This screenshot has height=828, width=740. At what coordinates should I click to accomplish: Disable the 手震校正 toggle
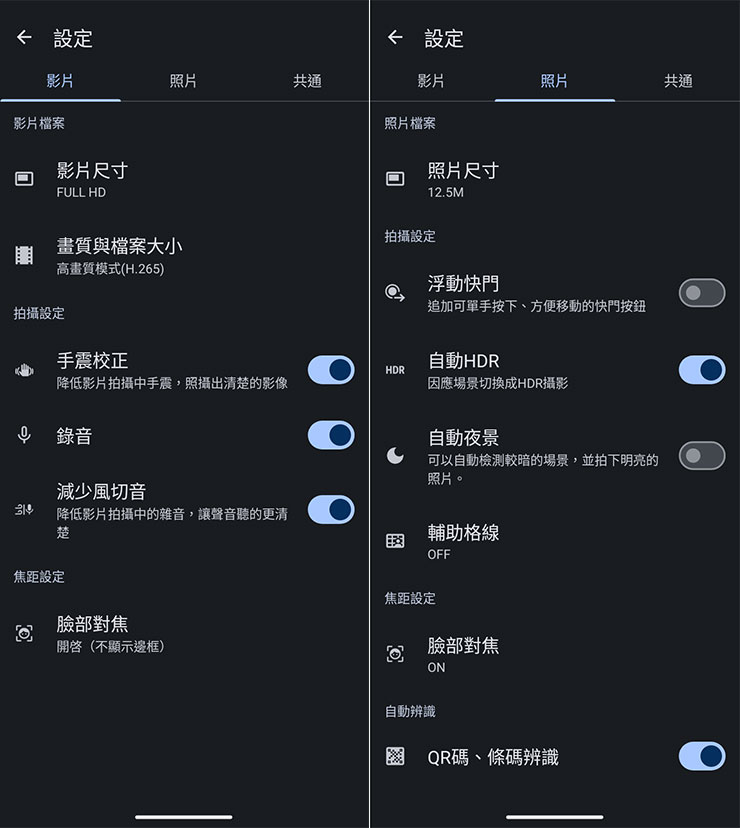(330, 370)
